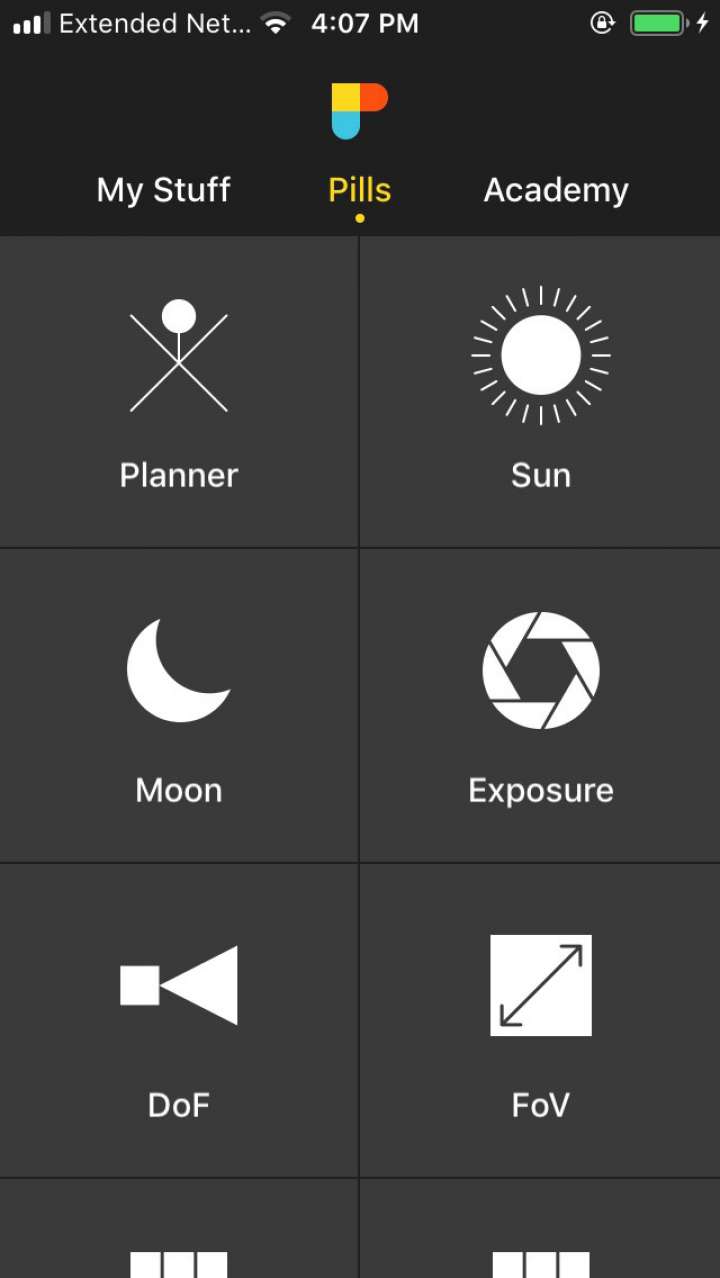Open the FoV tool
Viewport: 720px width, 1278px height.
click(540, 1021)
